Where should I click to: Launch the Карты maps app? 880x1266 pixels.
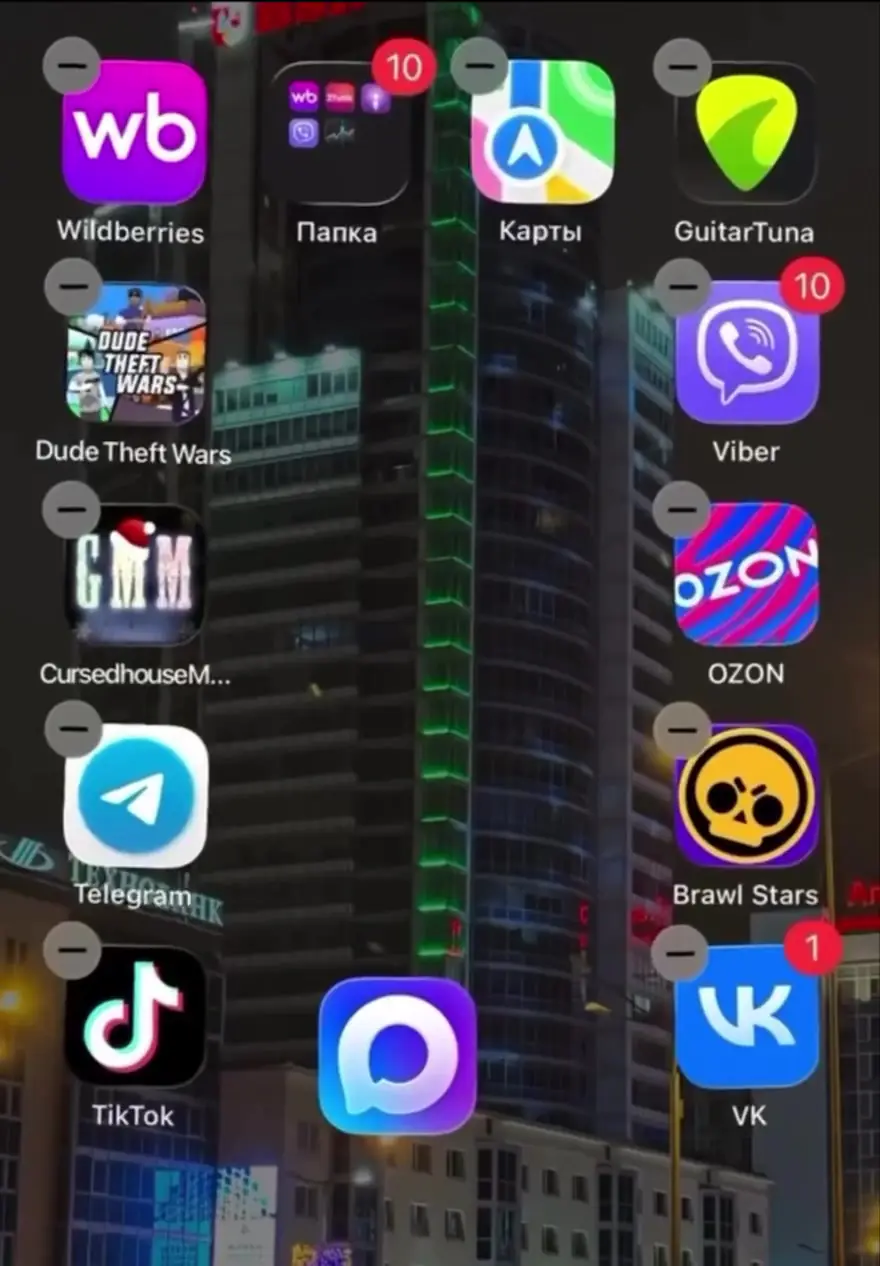tap(542, 133)
